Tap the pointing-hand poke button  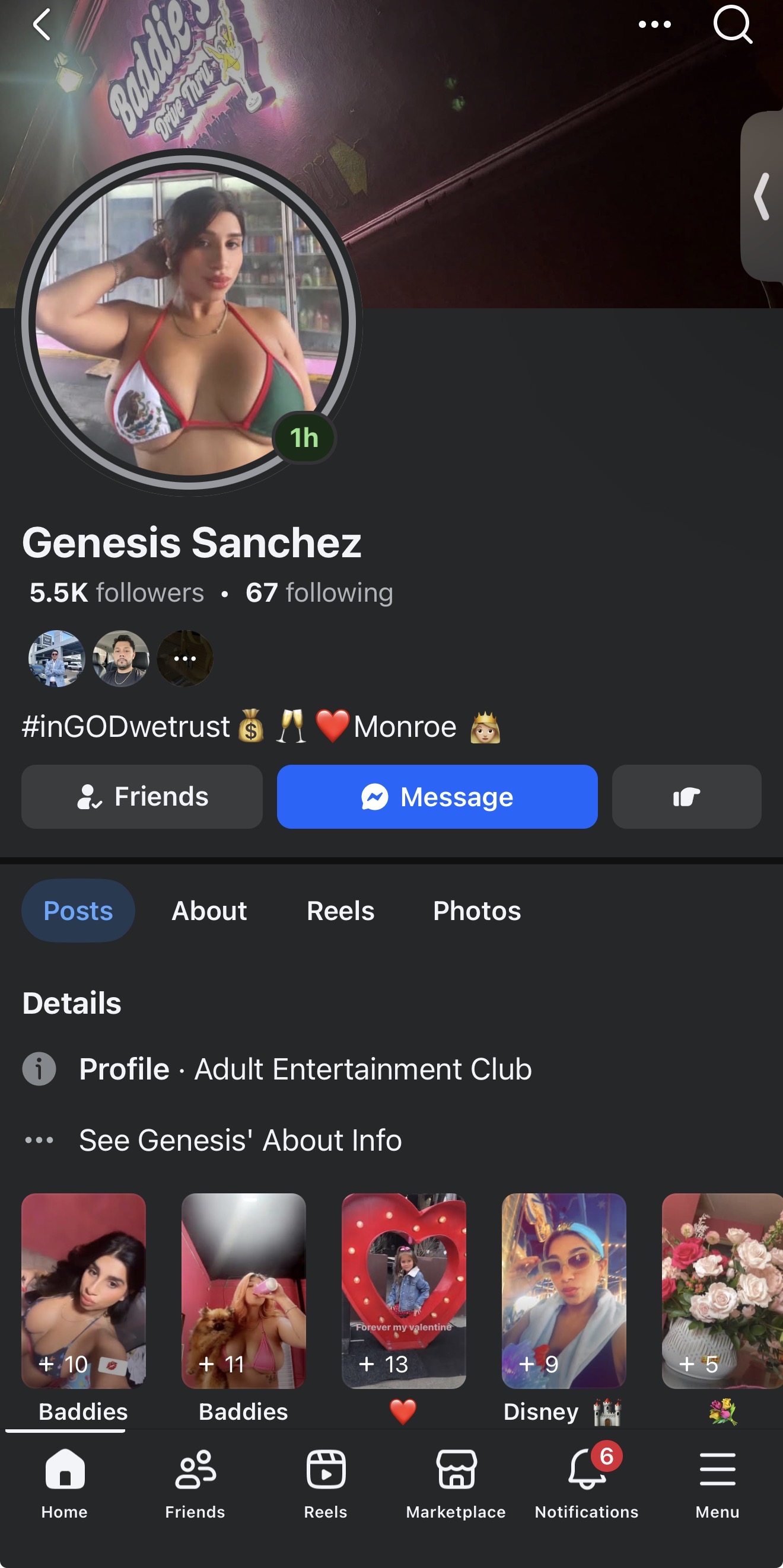686,796
